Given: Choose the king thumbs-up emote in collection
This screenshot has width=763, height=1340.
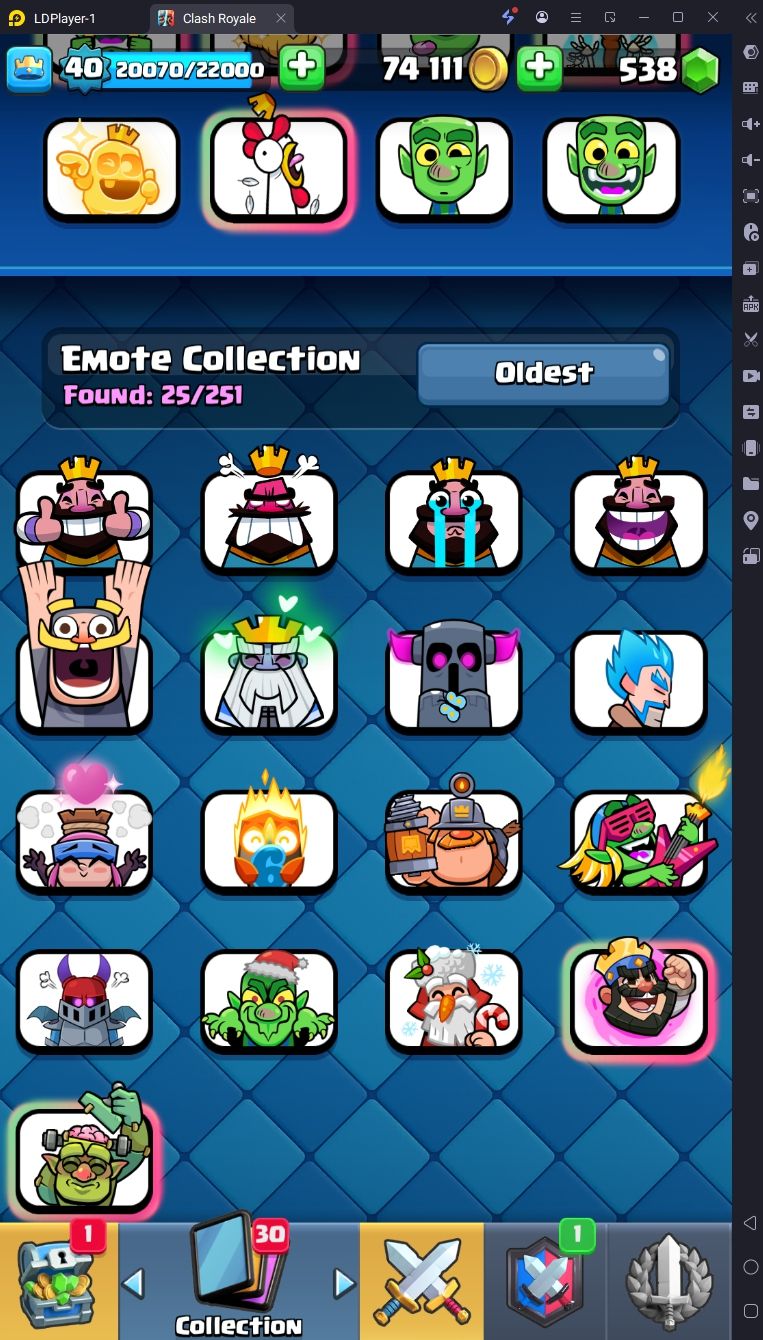Looking at the screenshot, I should pos(84,520).
